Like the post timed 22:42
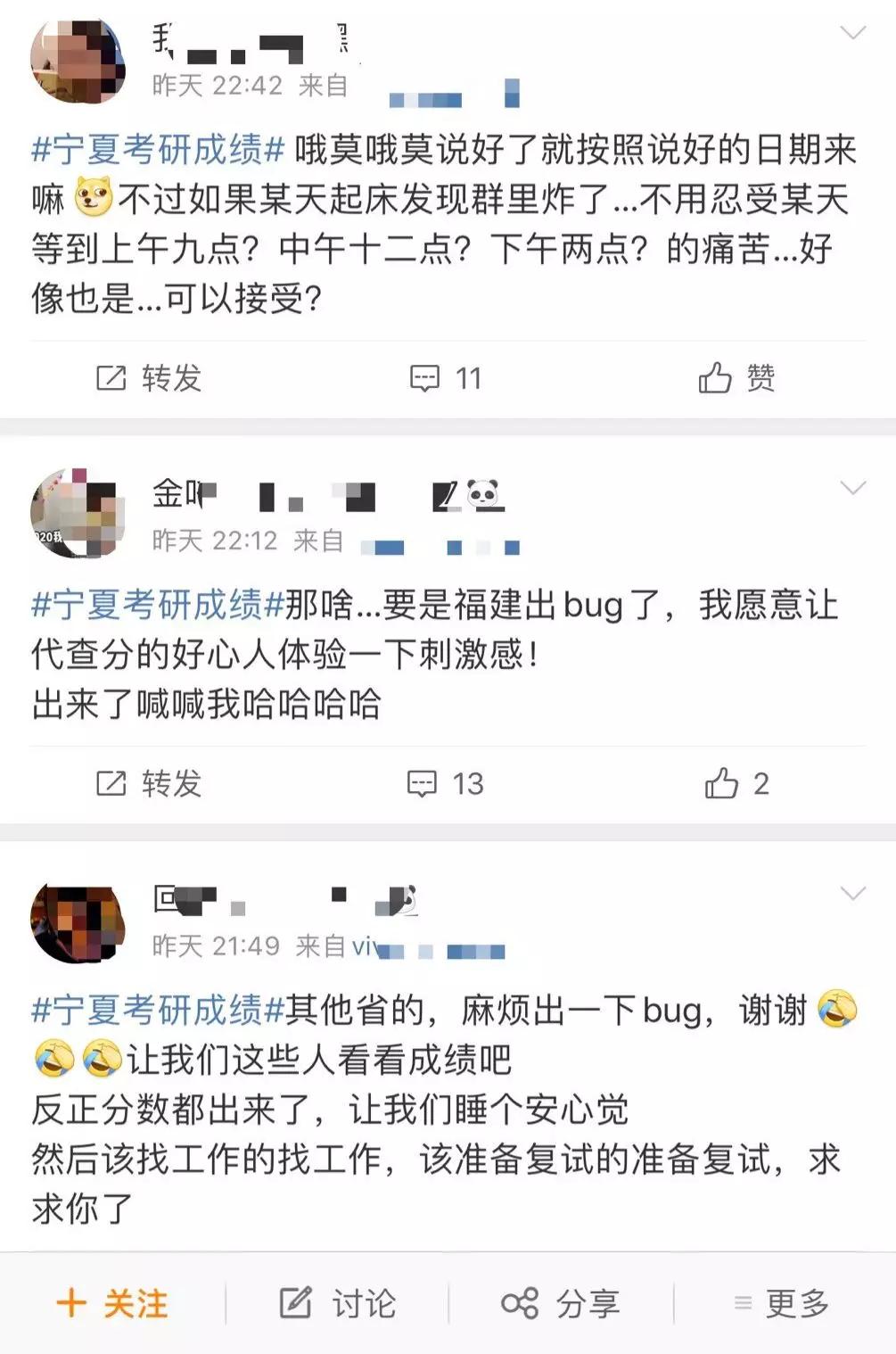 click(x=736, y=378)
